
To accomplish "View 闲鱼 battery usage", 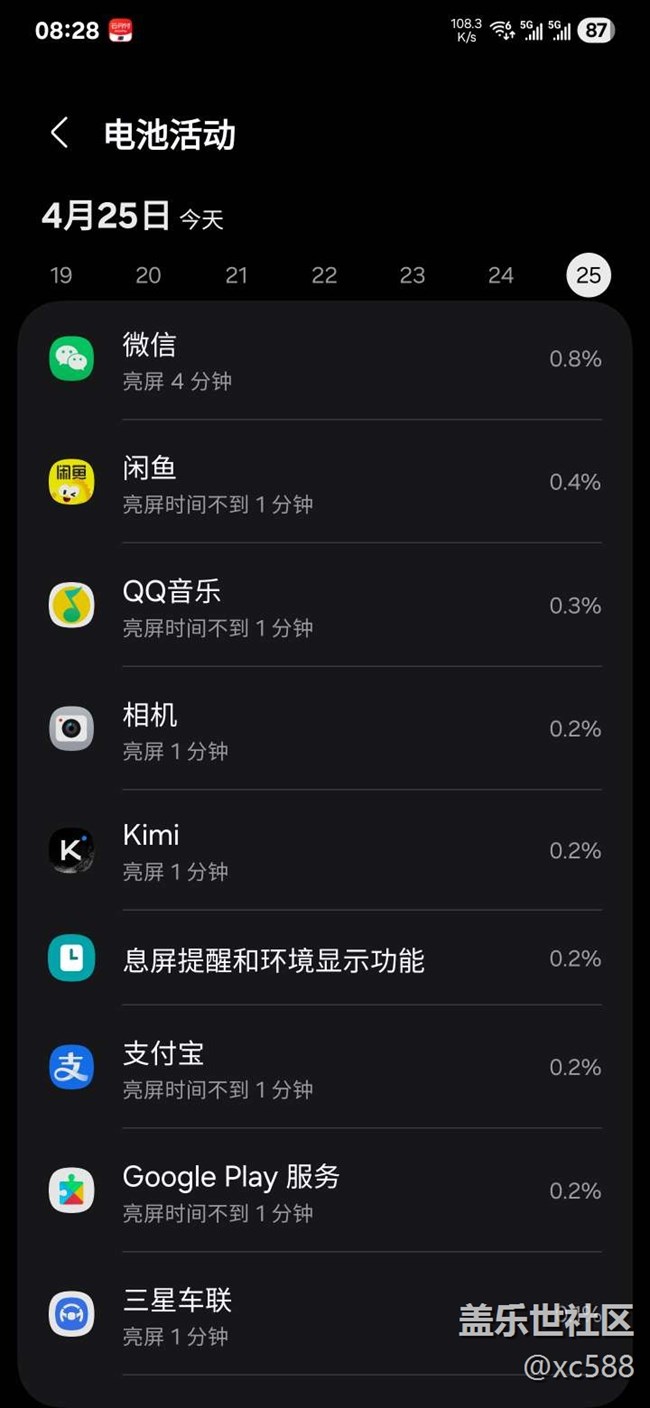I will 325,483.
